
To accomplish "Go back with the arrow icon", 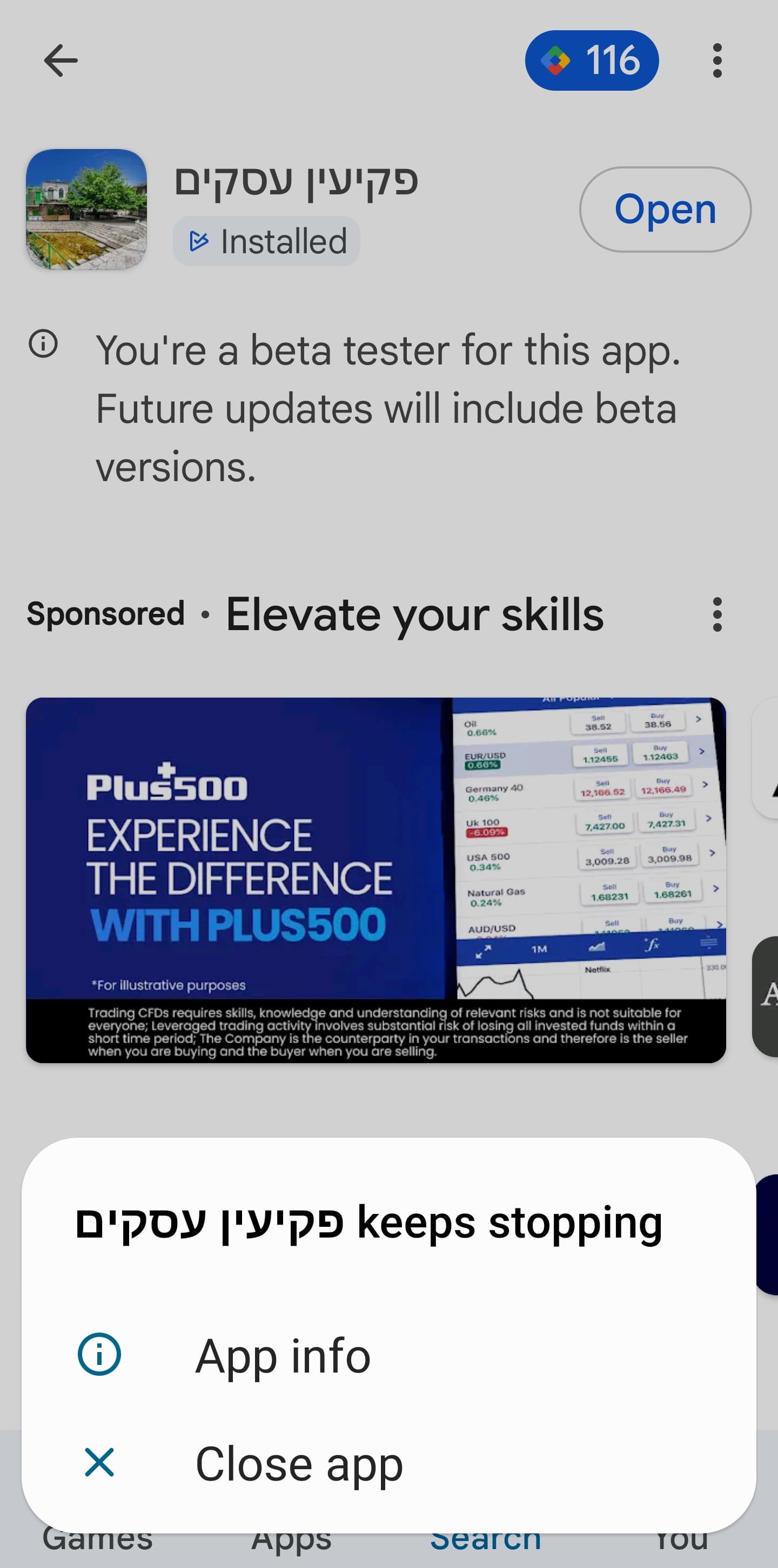I will (61, 61).
